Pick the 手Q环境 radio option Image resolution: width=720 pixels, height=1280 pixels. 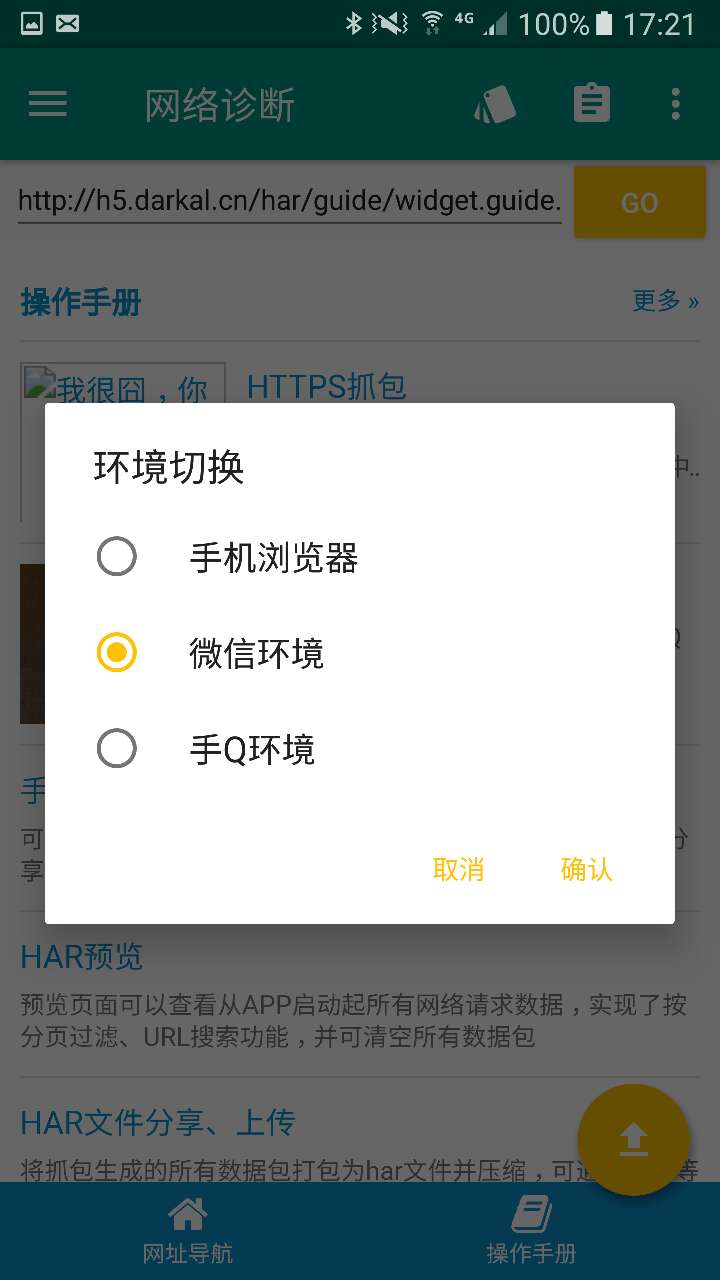tap(117, 749)
